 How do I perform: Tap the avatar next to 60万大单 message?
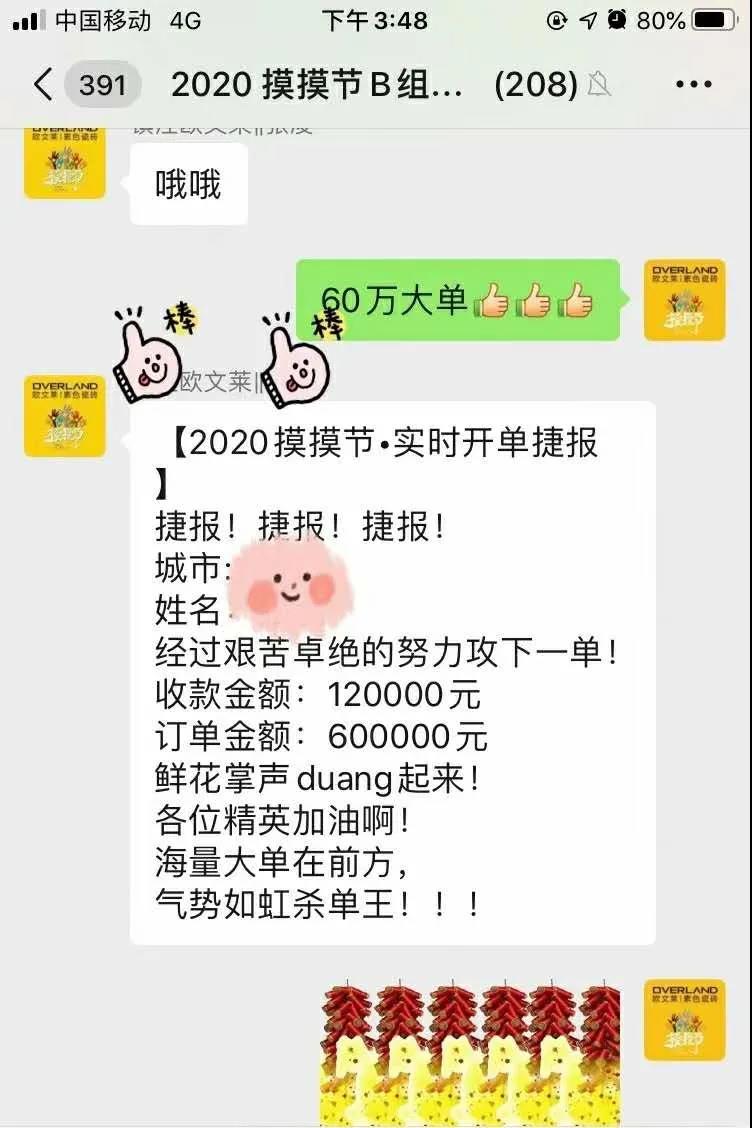[684, 300]
